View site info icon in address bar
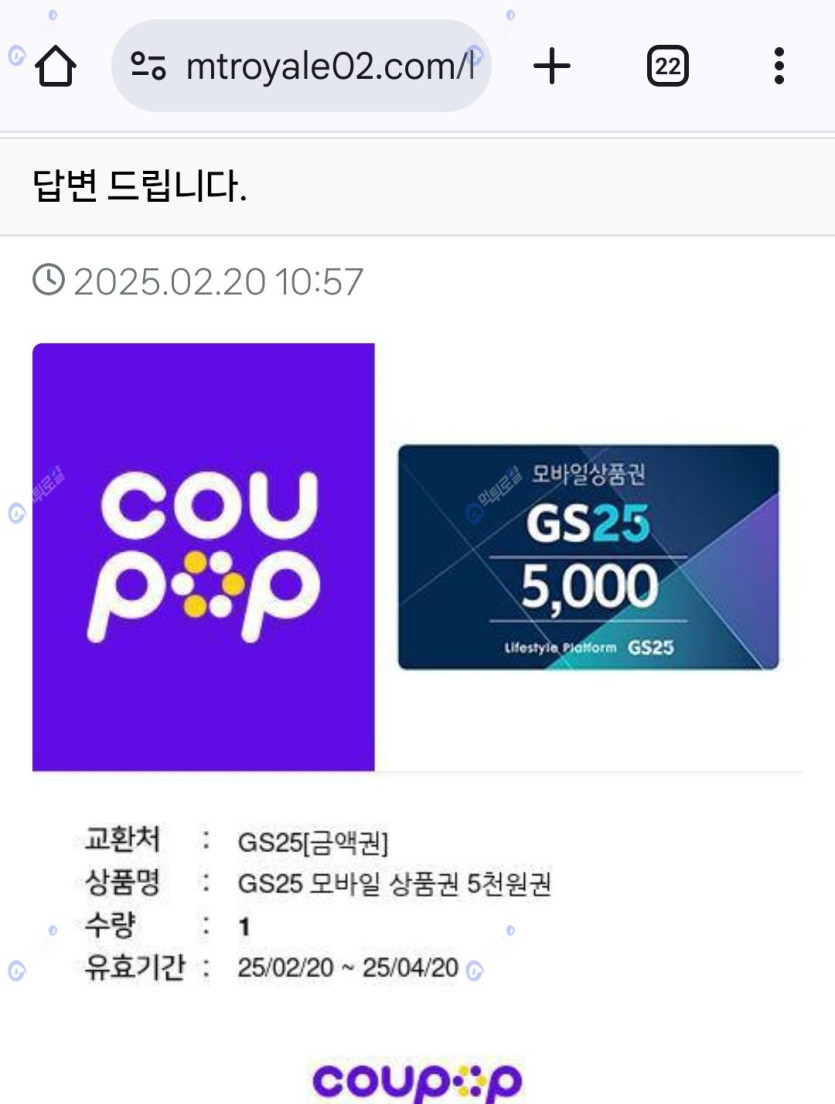This screenshot has height=1104, width=835. coord(149,67)
